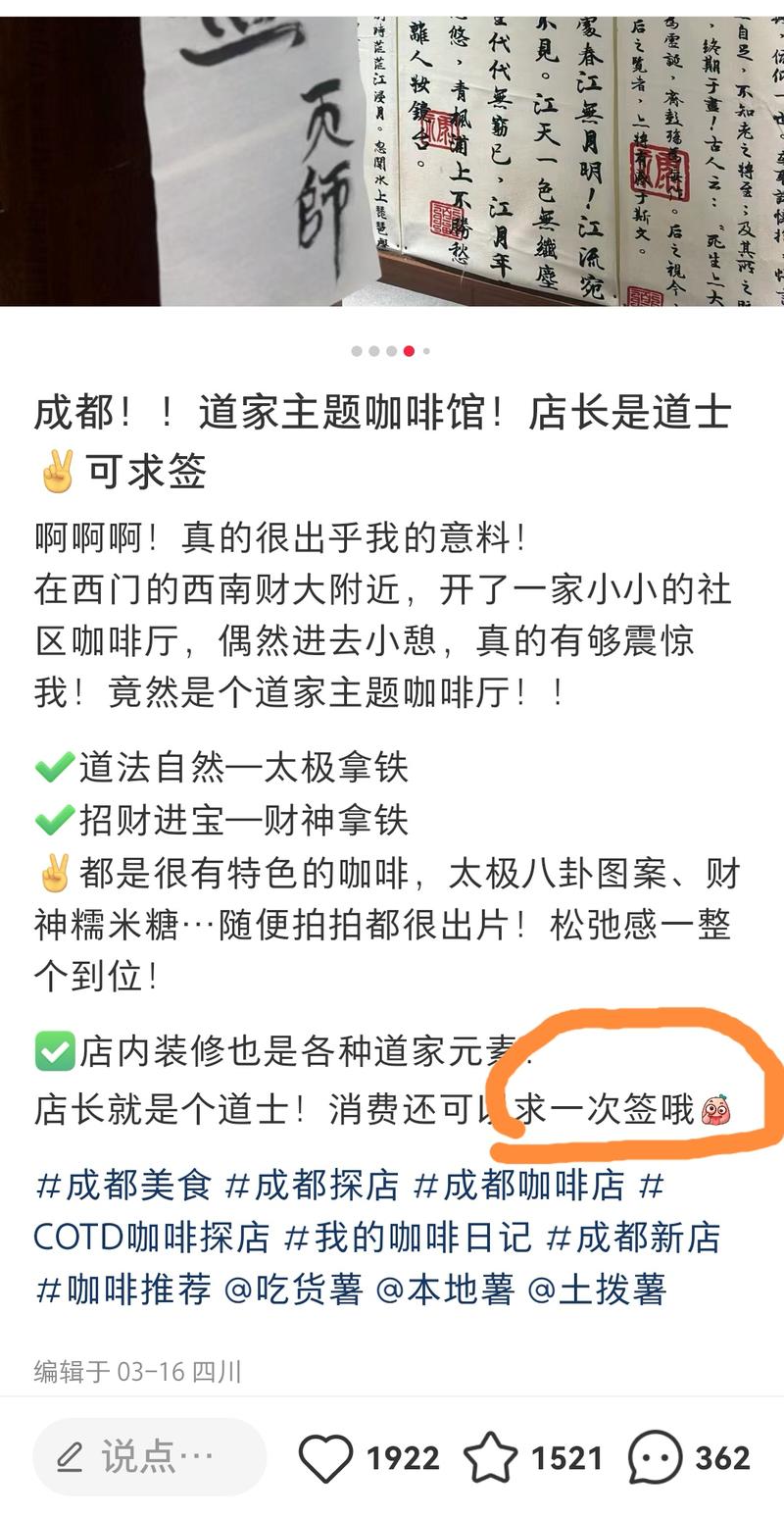The height and width of the screenshot is (1518, 784).
Task: Open the comments bubble icon
Action: tap(655, 1458)
